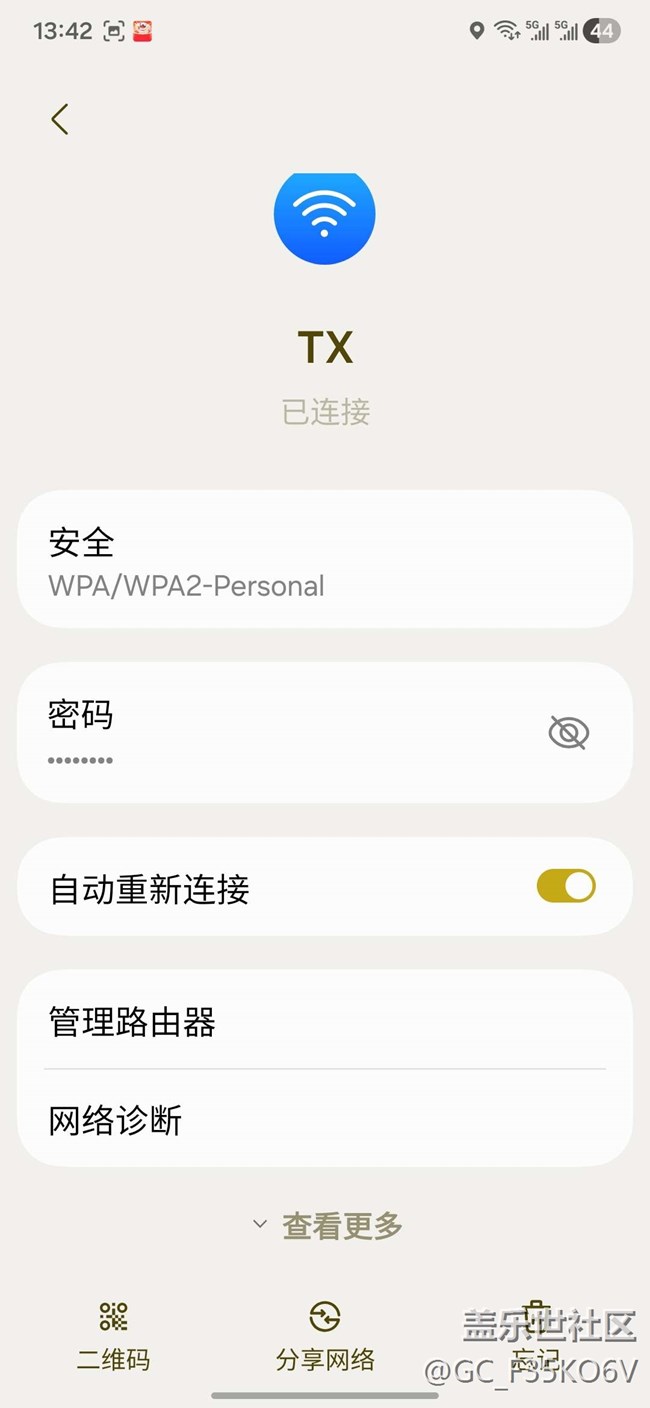Turn off 自动重新连接 switch
This screenshot has height=1408, width=650.
point(566,886)
